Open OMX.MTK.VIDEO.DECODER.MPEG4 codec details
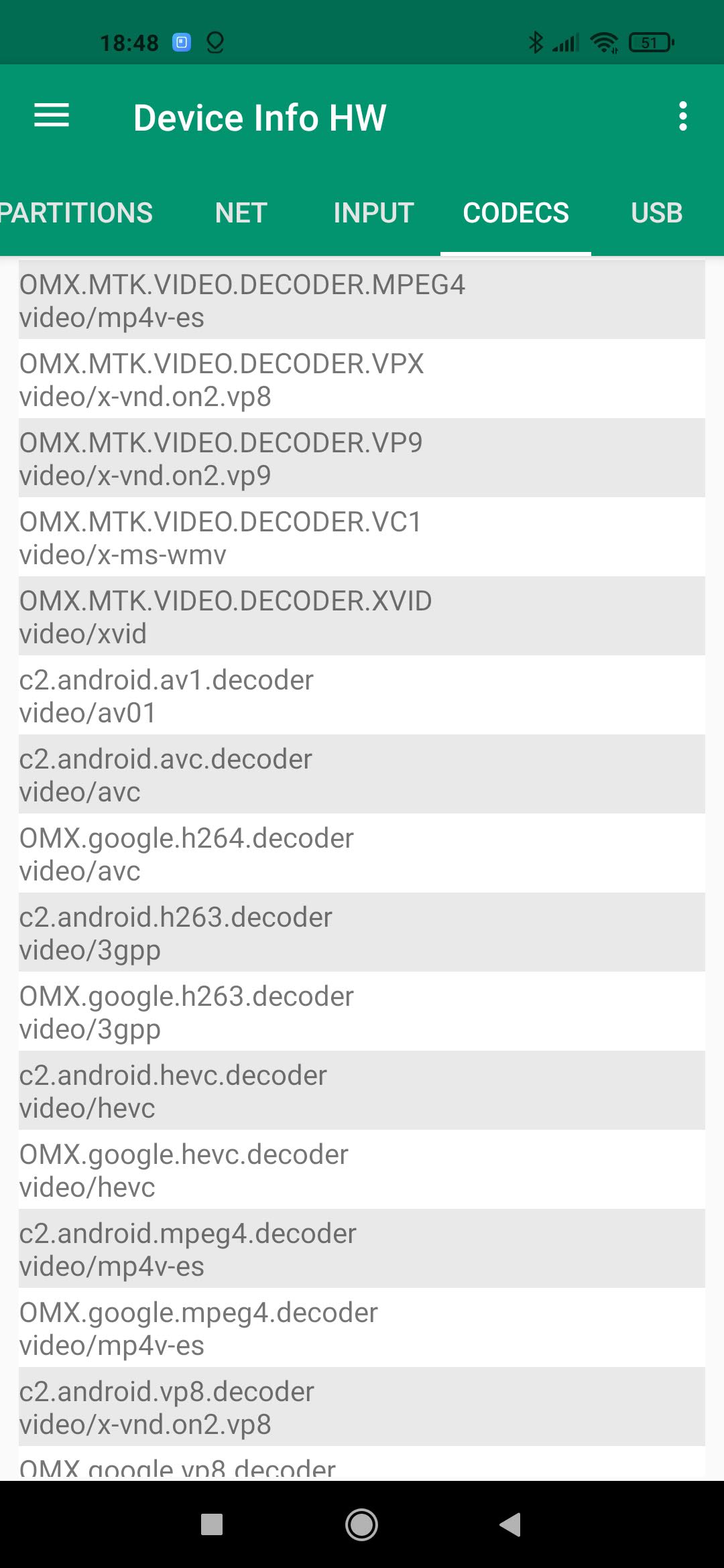Screen dimensions: 724x1568 pyautogui.click(x=362, y=300)
